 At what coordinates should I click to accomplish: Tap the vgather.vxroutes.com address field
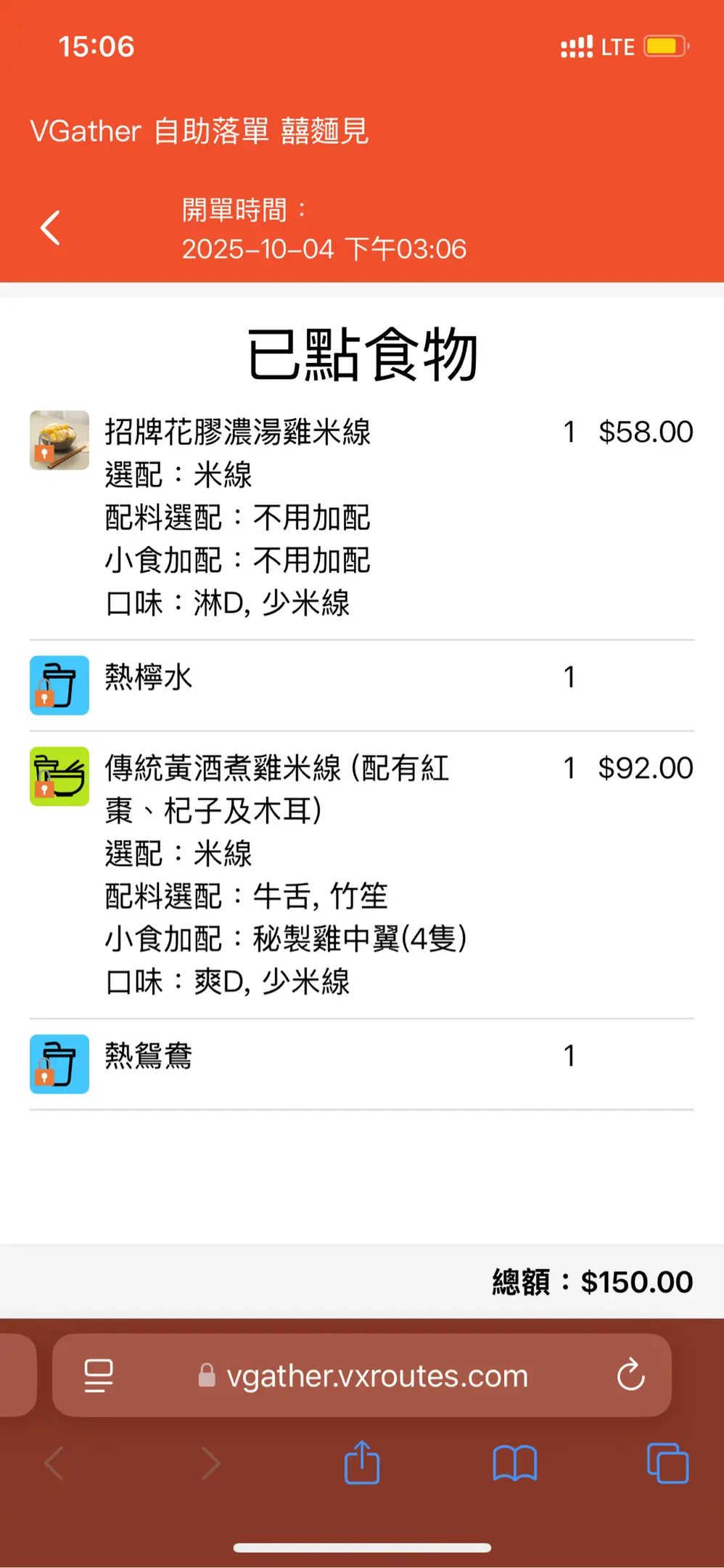[x=377, y=1375]
